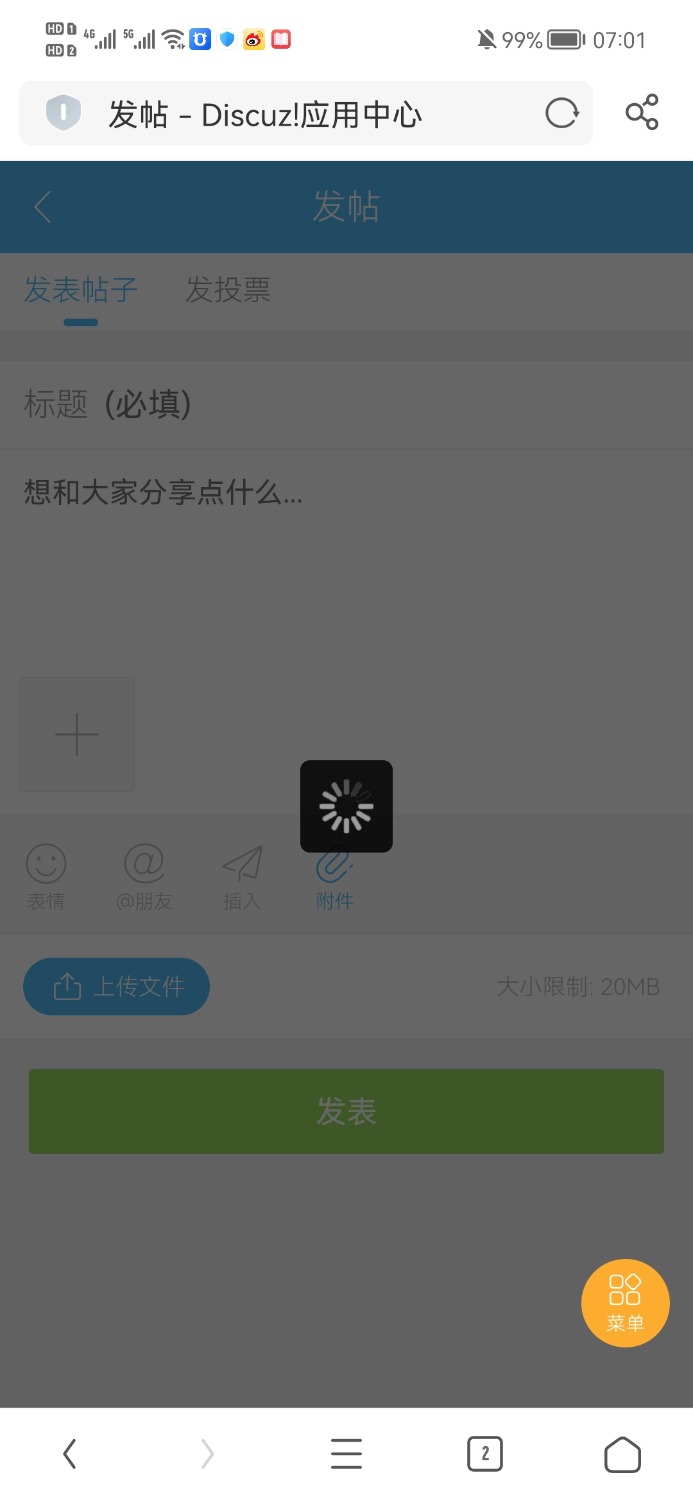The image size is (693, 1500).
Task: Open the browser menu in bottom bar
Action: (346, 1454)
